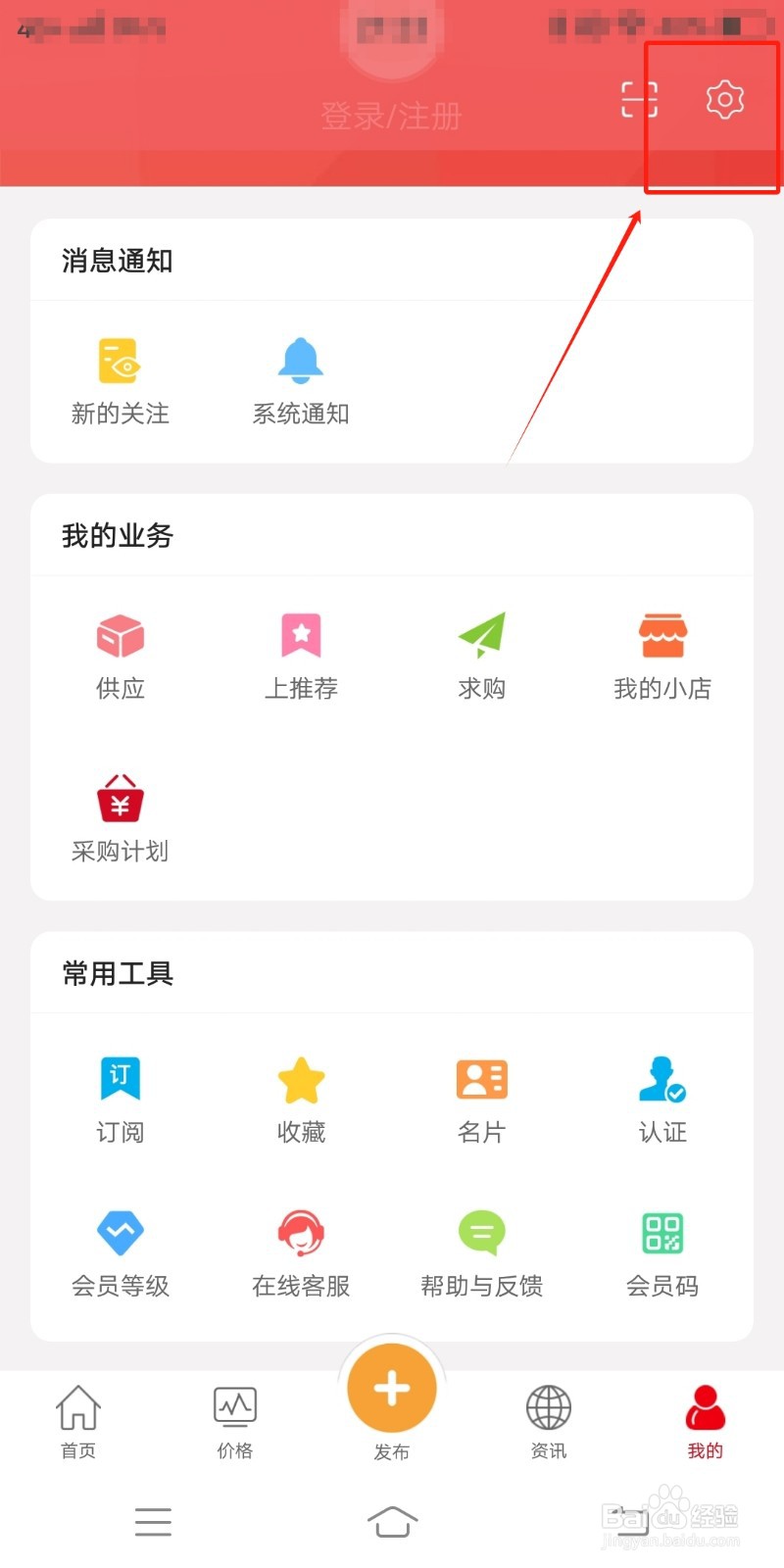This screenshot has width=784, height=1568.
Task: Open 求购 (Purchase requests)
Action: [x=481, y=655]
